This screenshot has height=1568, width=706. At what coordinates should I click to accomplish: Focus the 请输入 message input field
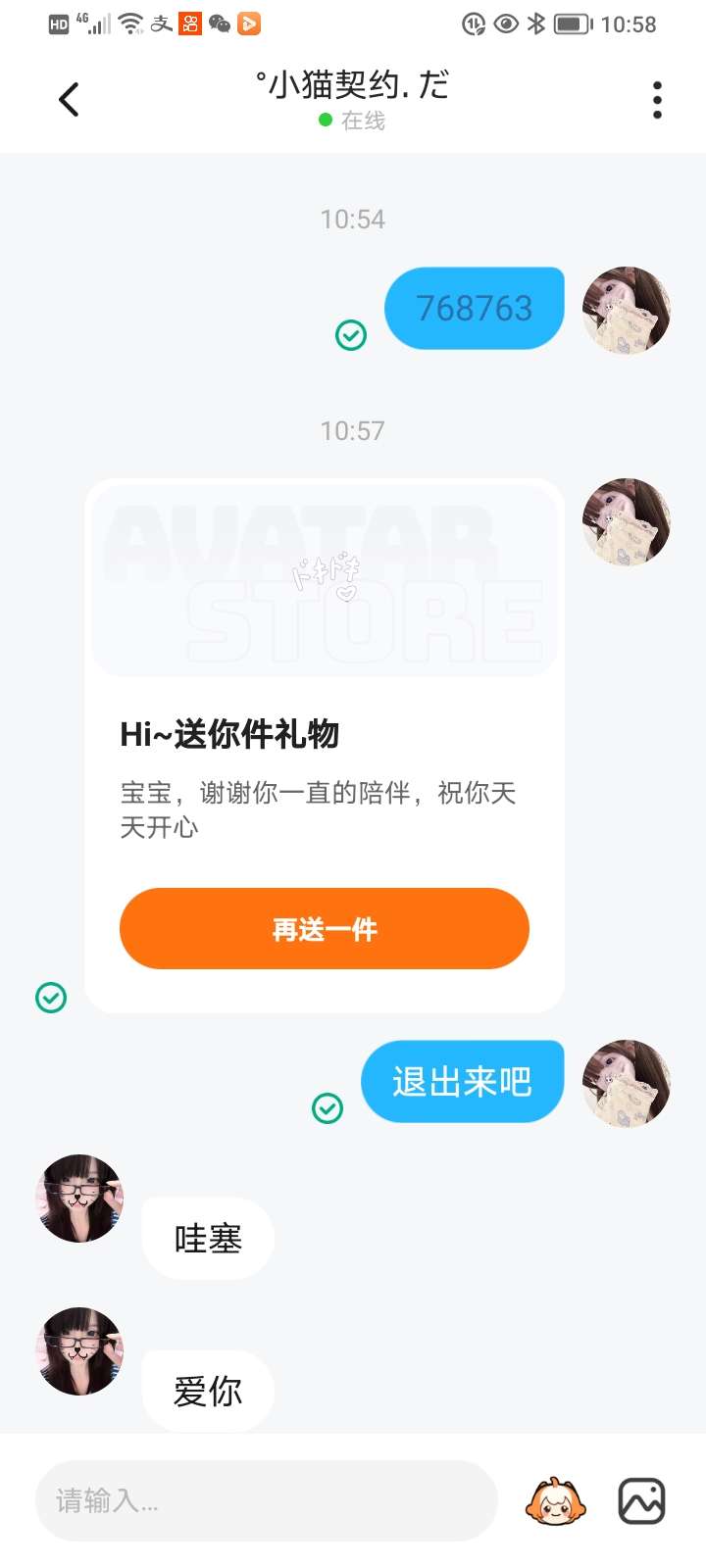(266, 1500)
